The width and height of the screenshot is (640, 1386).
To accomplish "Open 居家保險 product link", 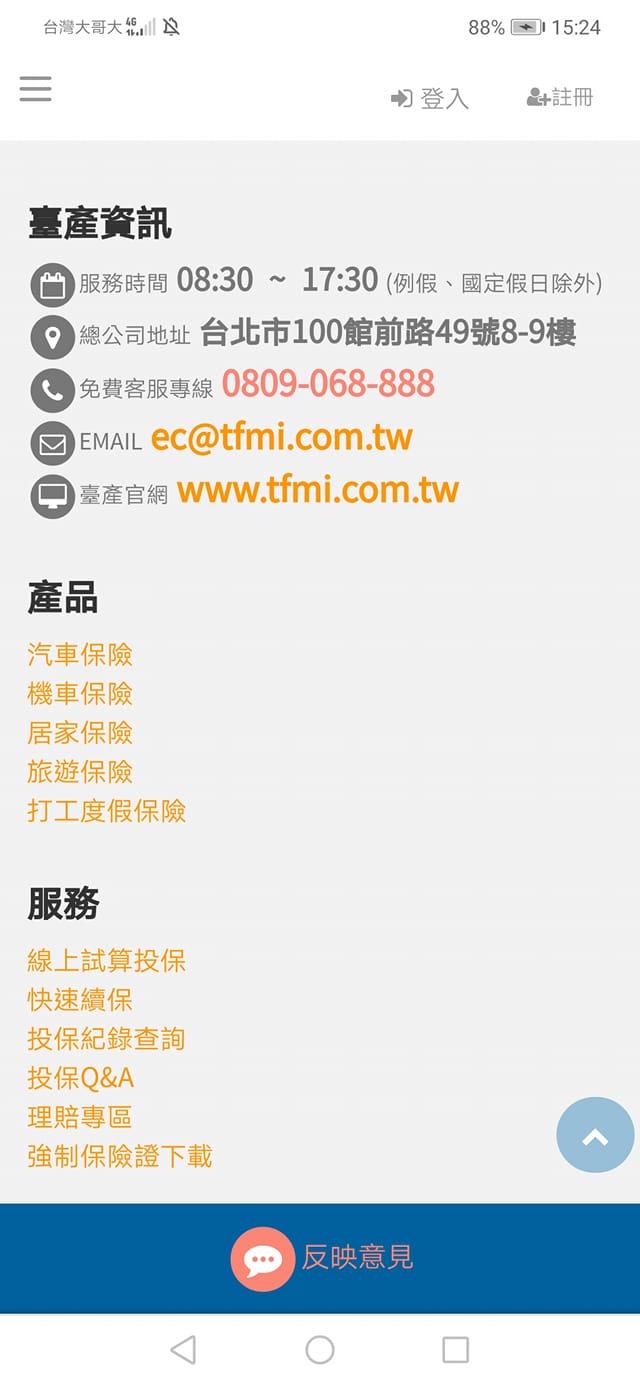I will click(80, 733).
